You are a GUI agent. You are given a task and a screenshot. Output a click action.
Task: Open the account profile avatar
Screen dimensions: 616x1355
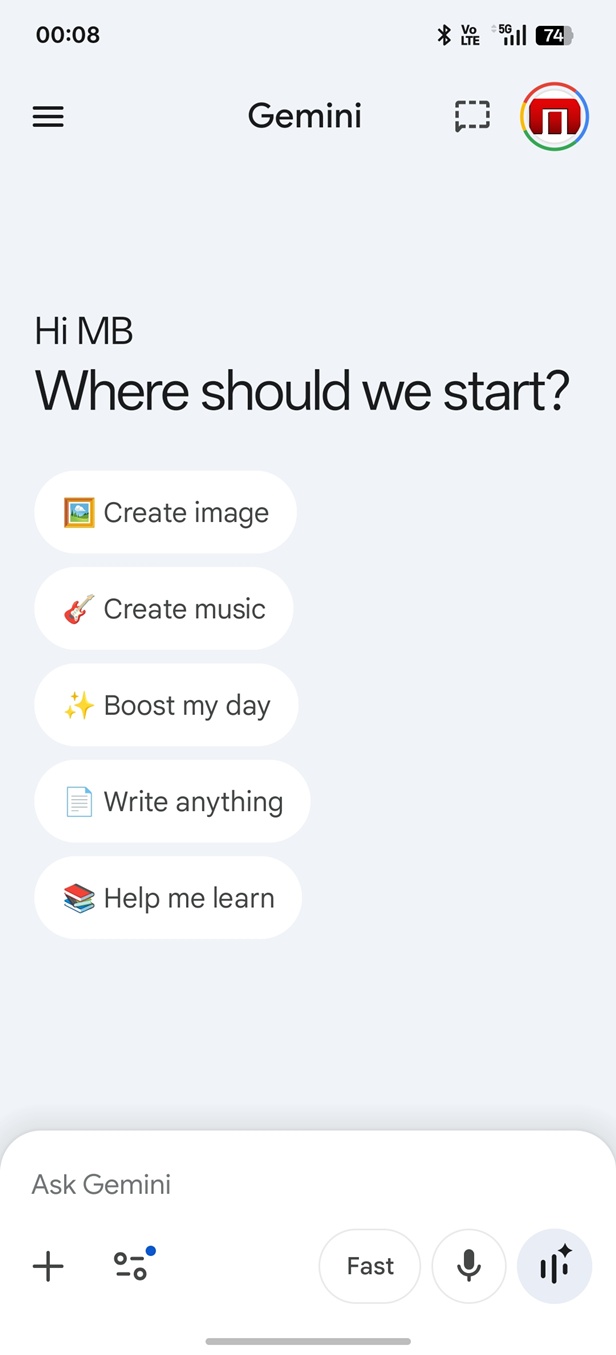point(554,117)
